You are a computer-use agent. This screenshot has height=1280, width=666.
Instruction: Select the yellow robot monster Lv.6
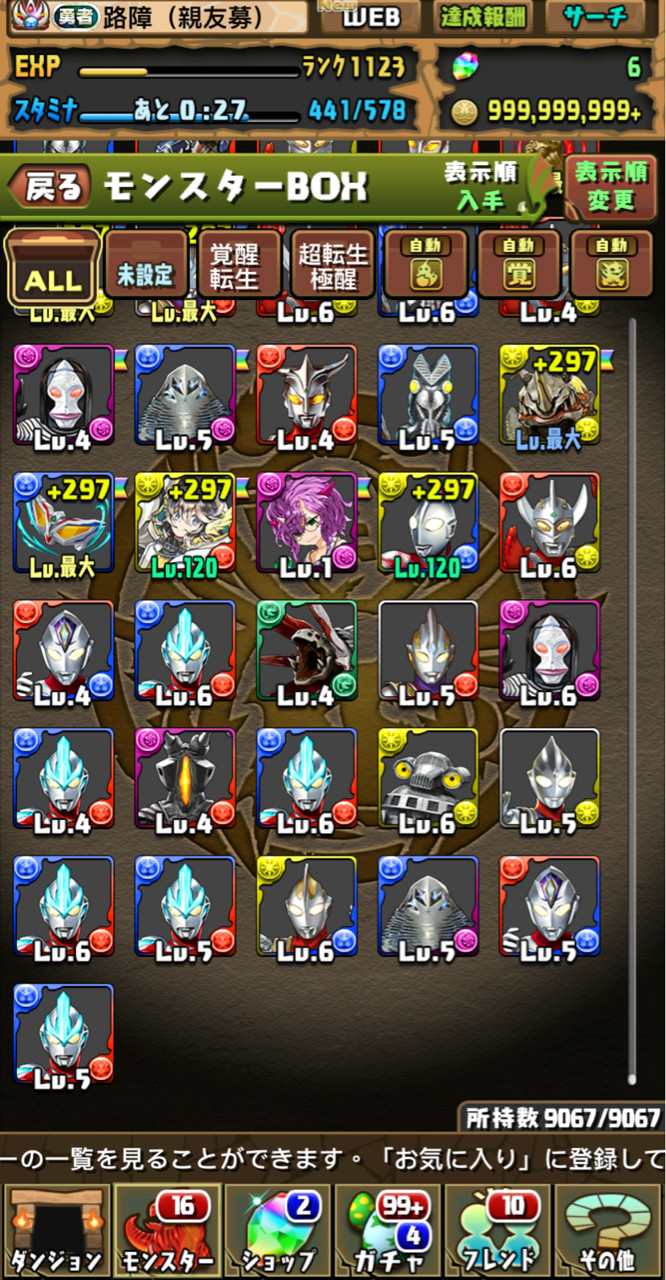pyautogui.click(x=428, y=777)
